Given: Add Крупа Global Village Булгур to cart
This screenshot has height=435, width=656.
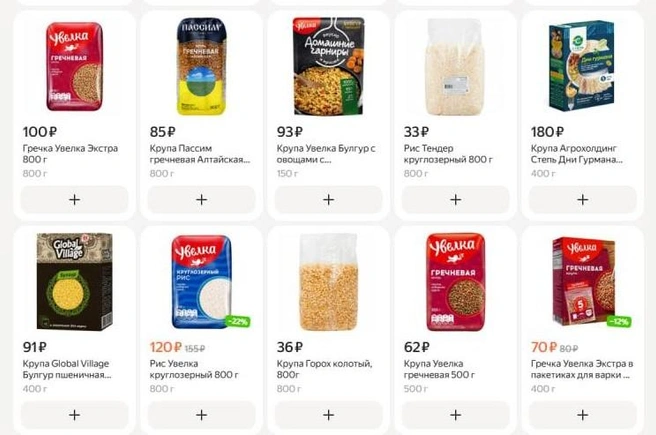Looking at the screenshot, I should tap(74, 414).
